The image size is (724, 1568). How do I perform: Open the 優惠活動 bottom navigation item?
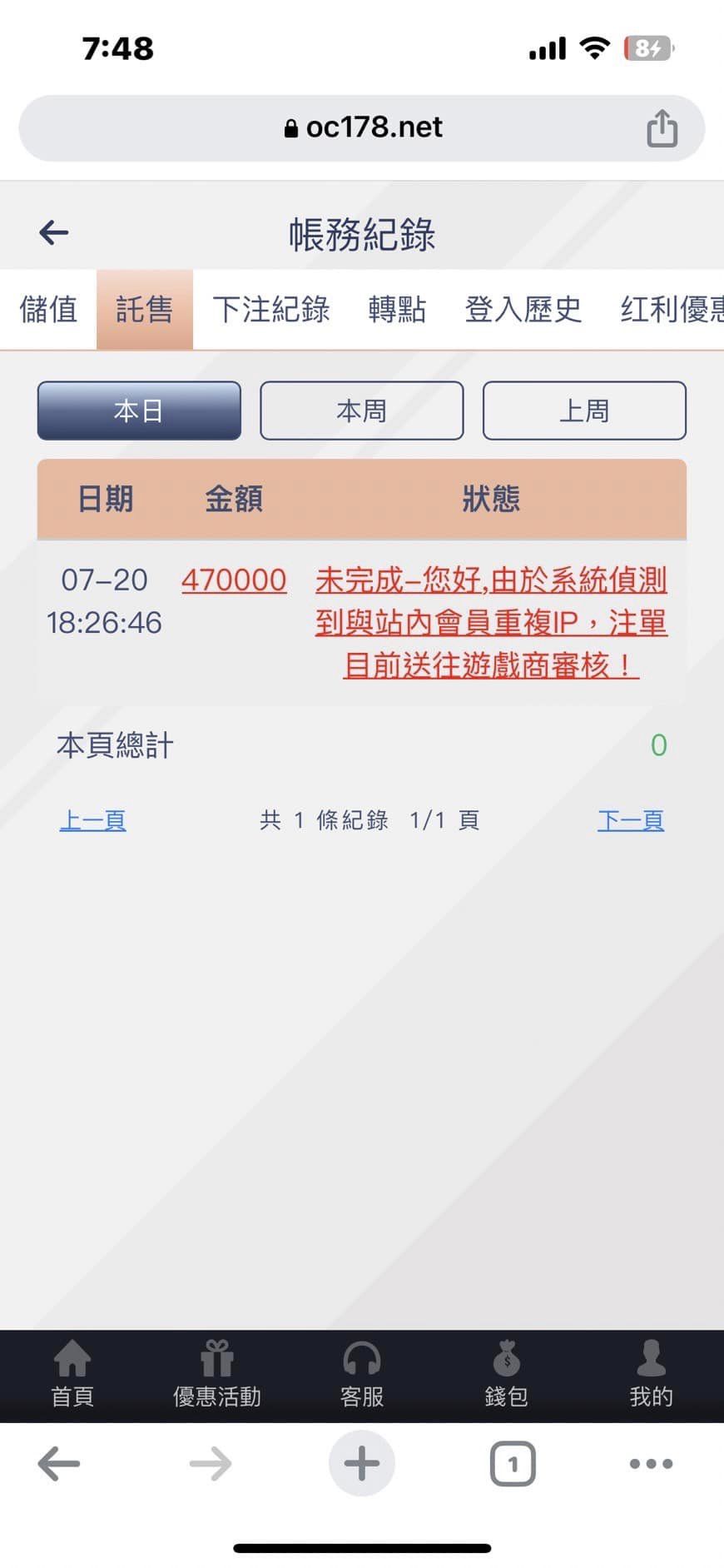pos(217,1375)
